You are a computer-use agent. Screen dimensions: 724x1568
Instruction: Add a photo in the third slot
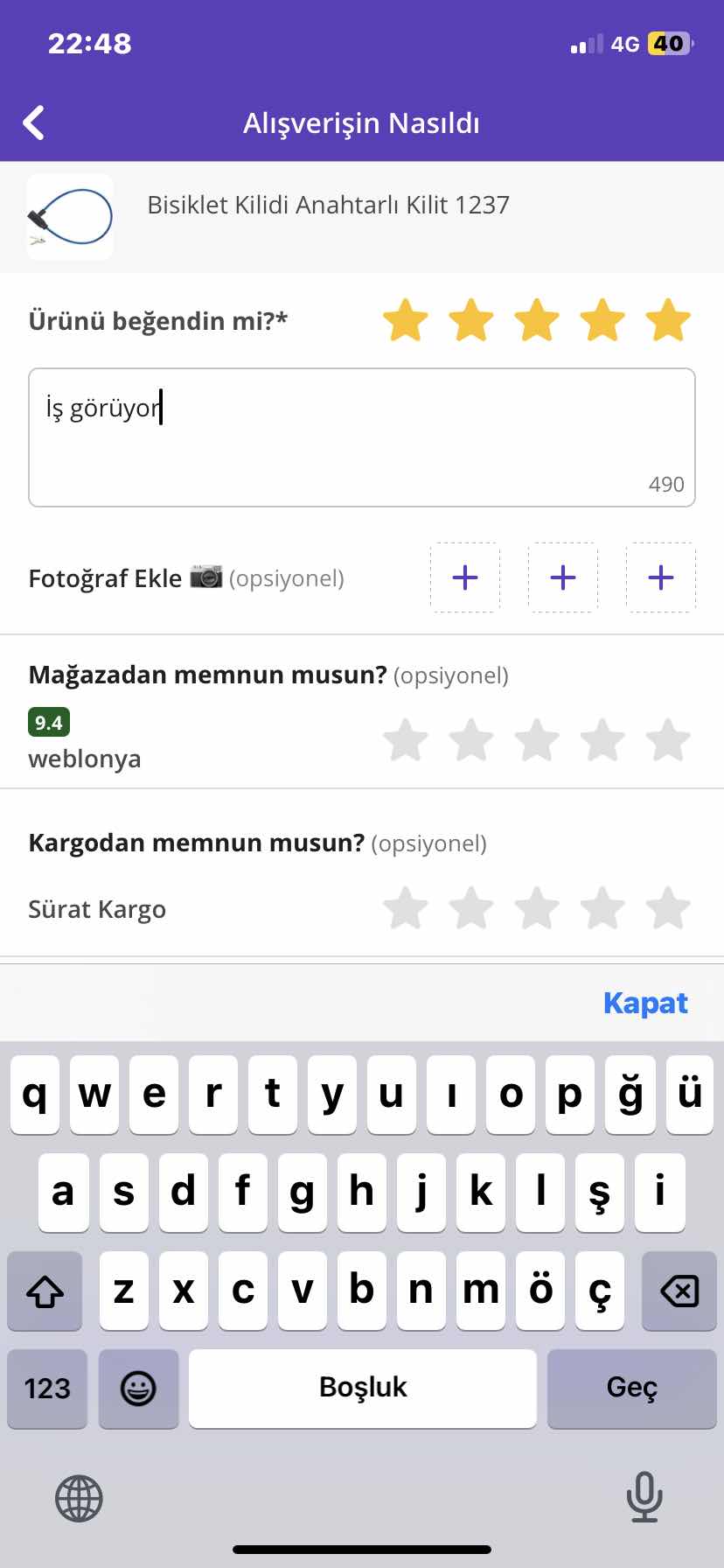[661, 577]
